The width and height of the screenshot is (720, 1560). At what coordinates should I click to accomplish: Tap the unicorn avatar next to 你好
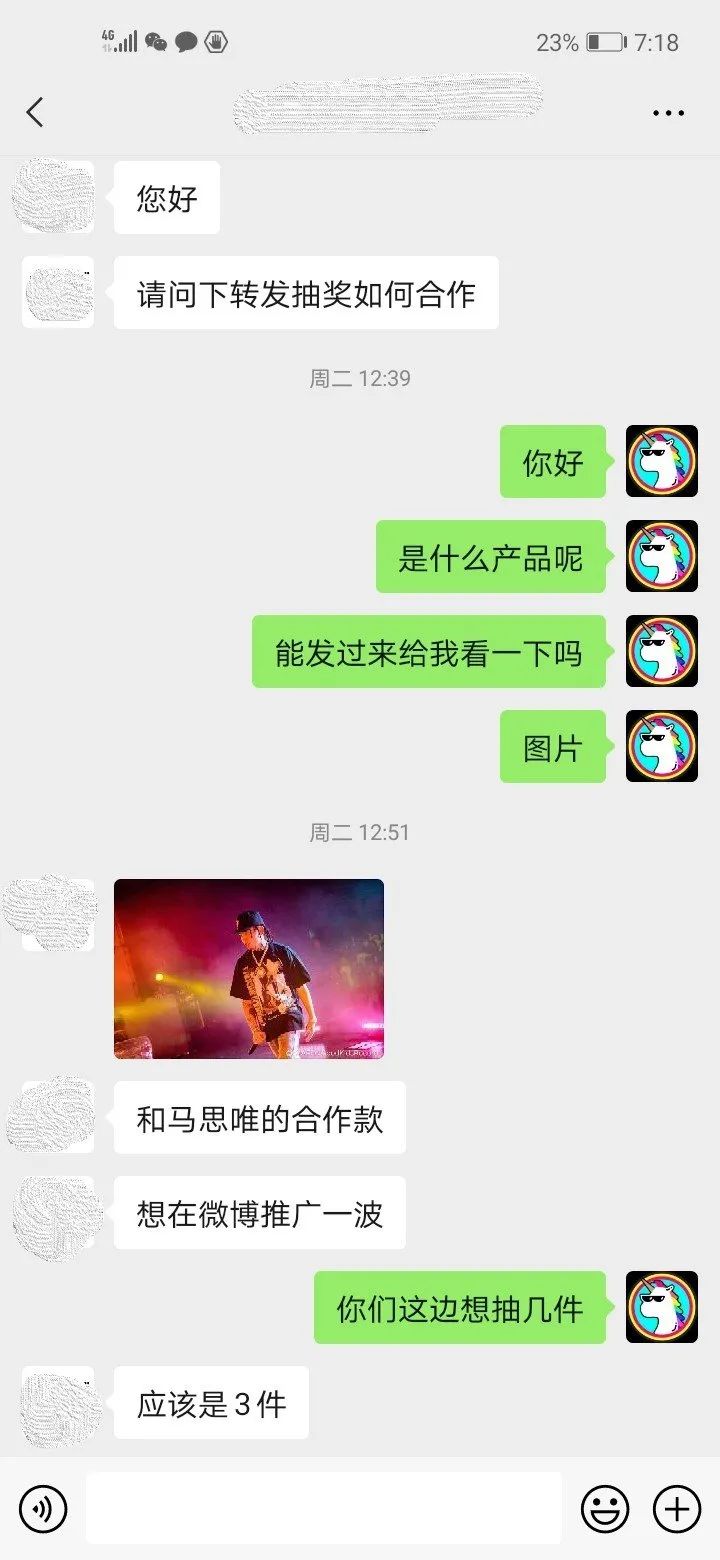click(x=662, y=462)
